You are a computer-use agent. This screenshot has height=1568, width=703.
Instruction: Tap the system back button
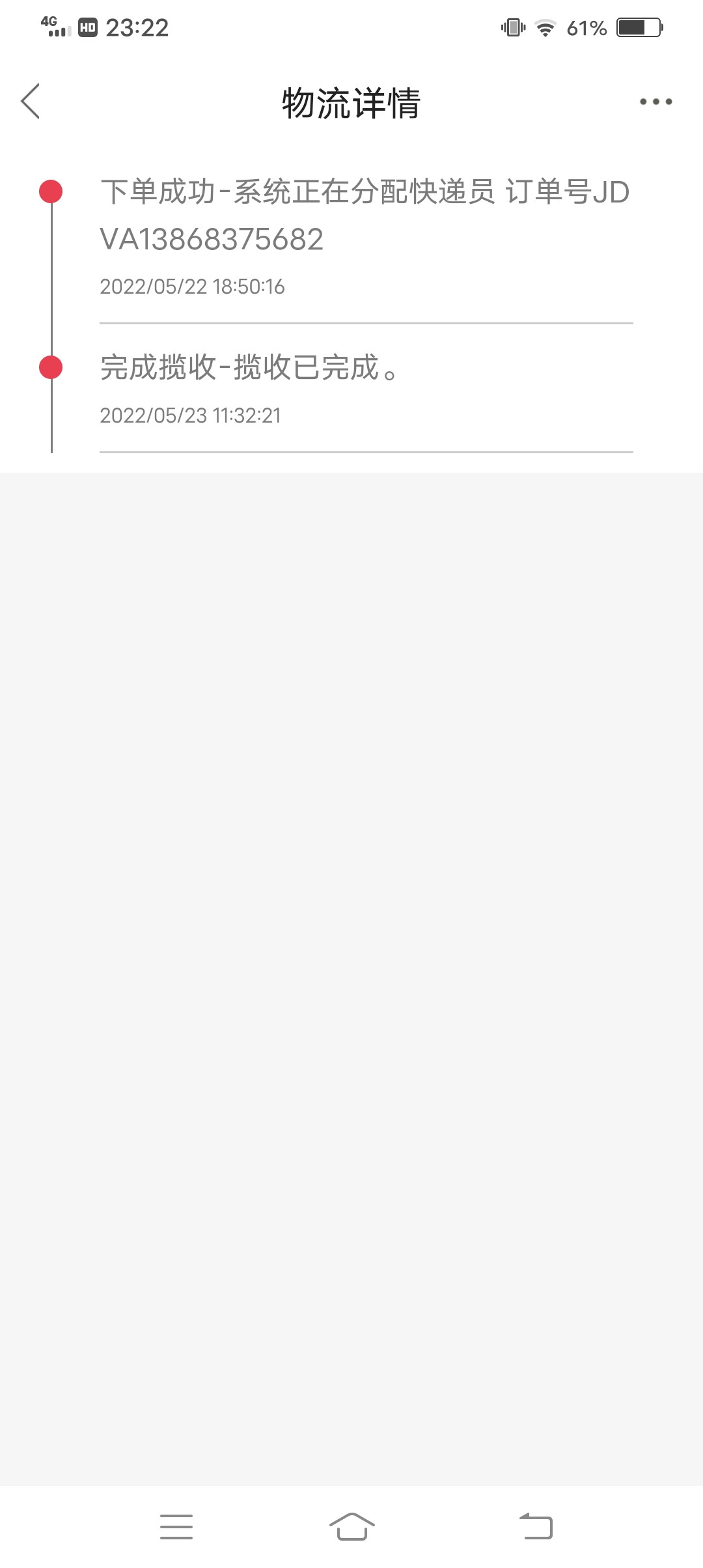coord(536,1526)
